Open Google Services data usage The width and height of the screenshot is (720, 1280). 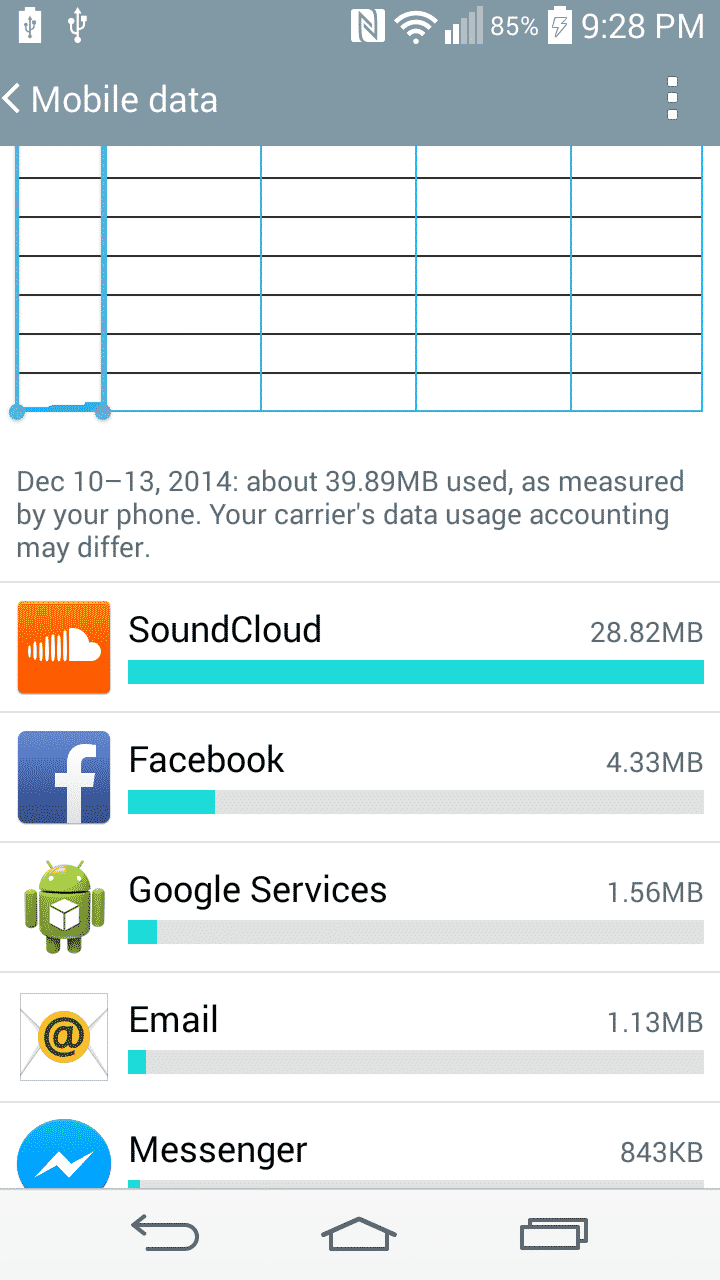point(360,908)
